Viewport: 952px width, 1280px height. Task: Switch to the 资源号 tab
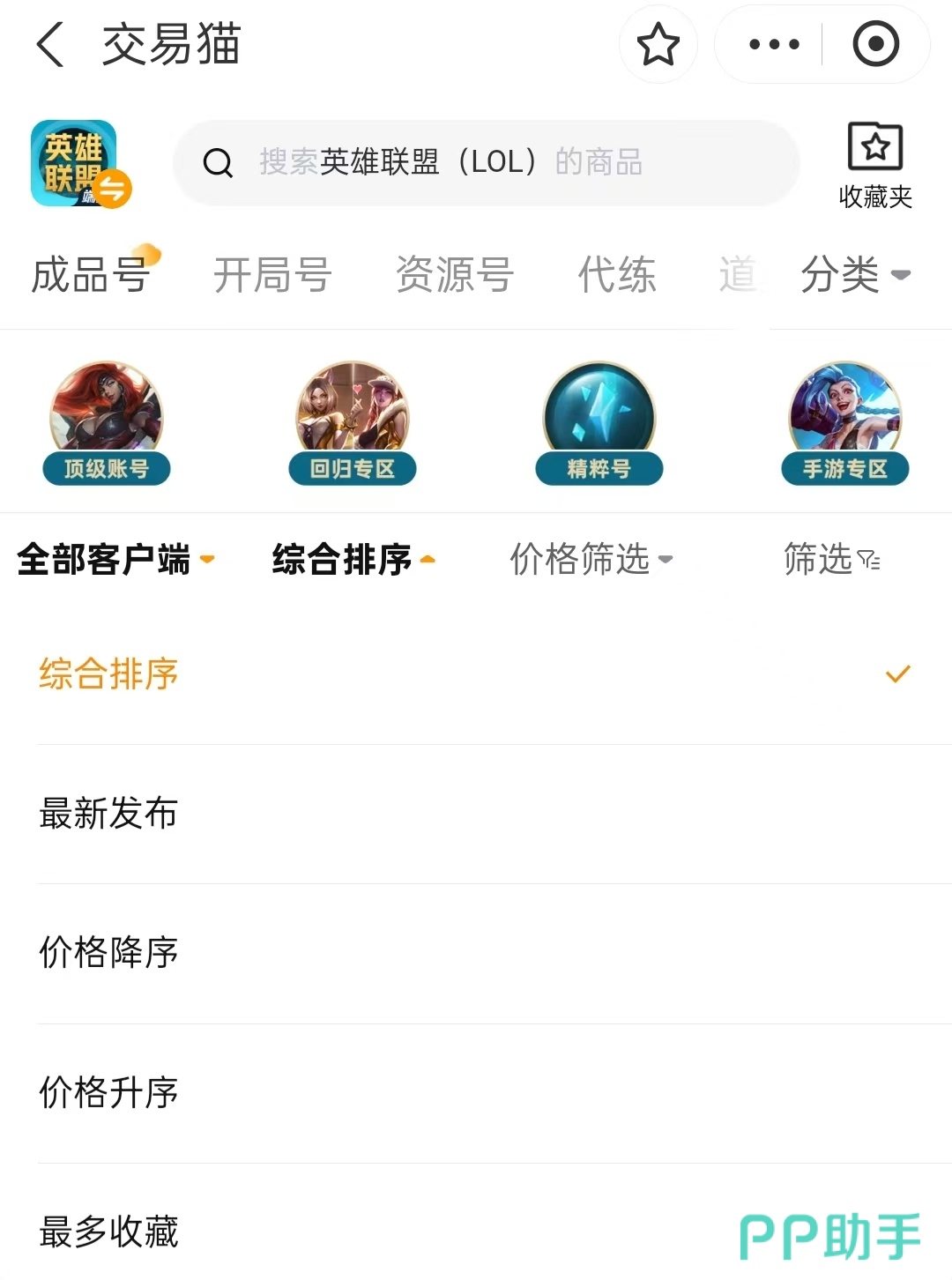click(455, 275)
